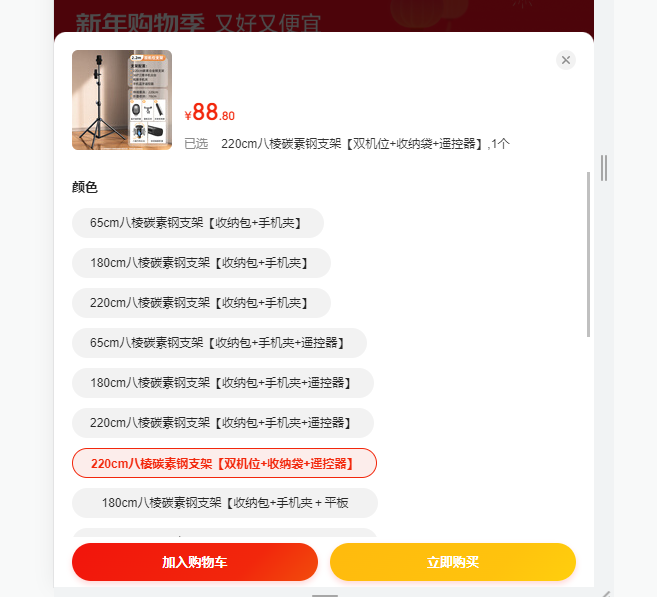
Task: Tap 加入购物车 to add to cart
Action: 195,562
